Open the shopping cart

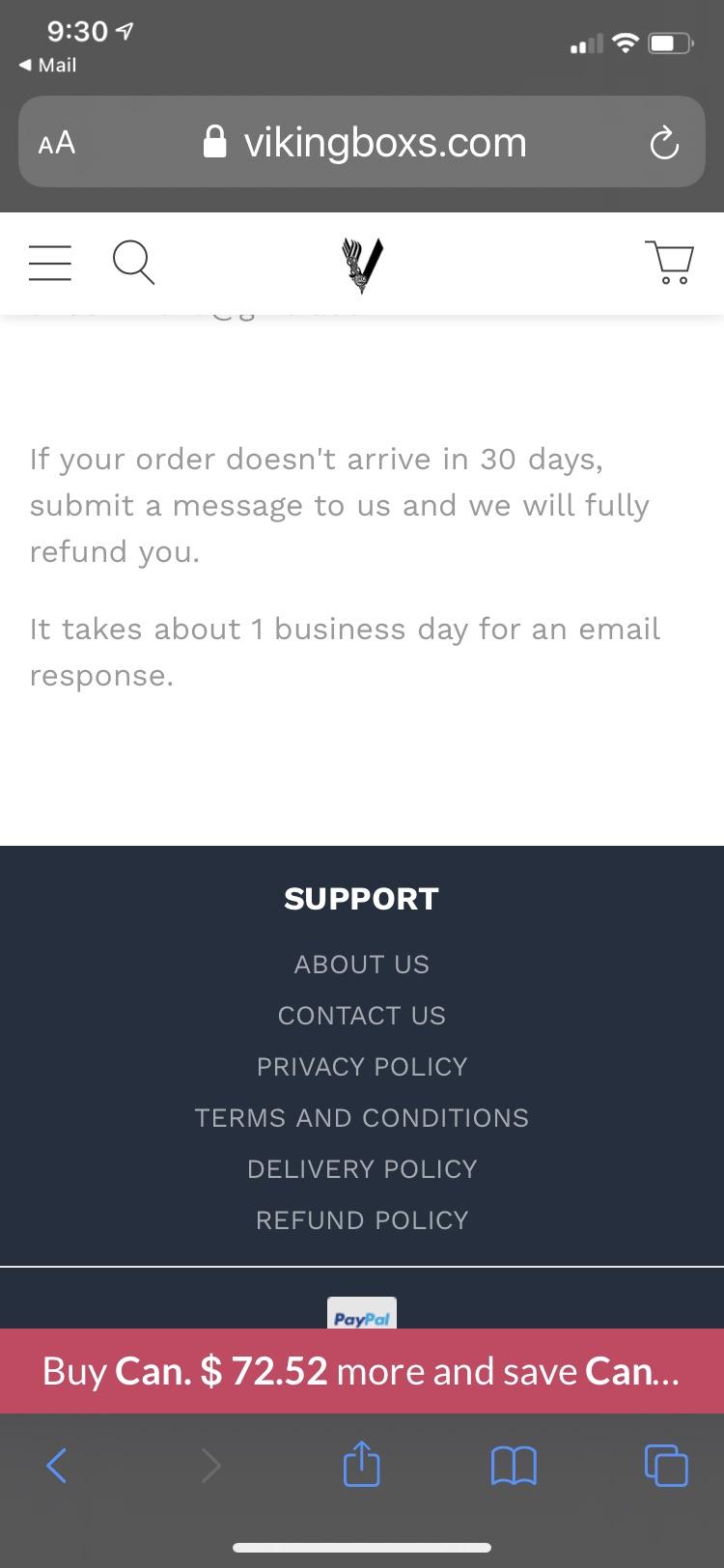pyautogui.click(x=669, y=262)
